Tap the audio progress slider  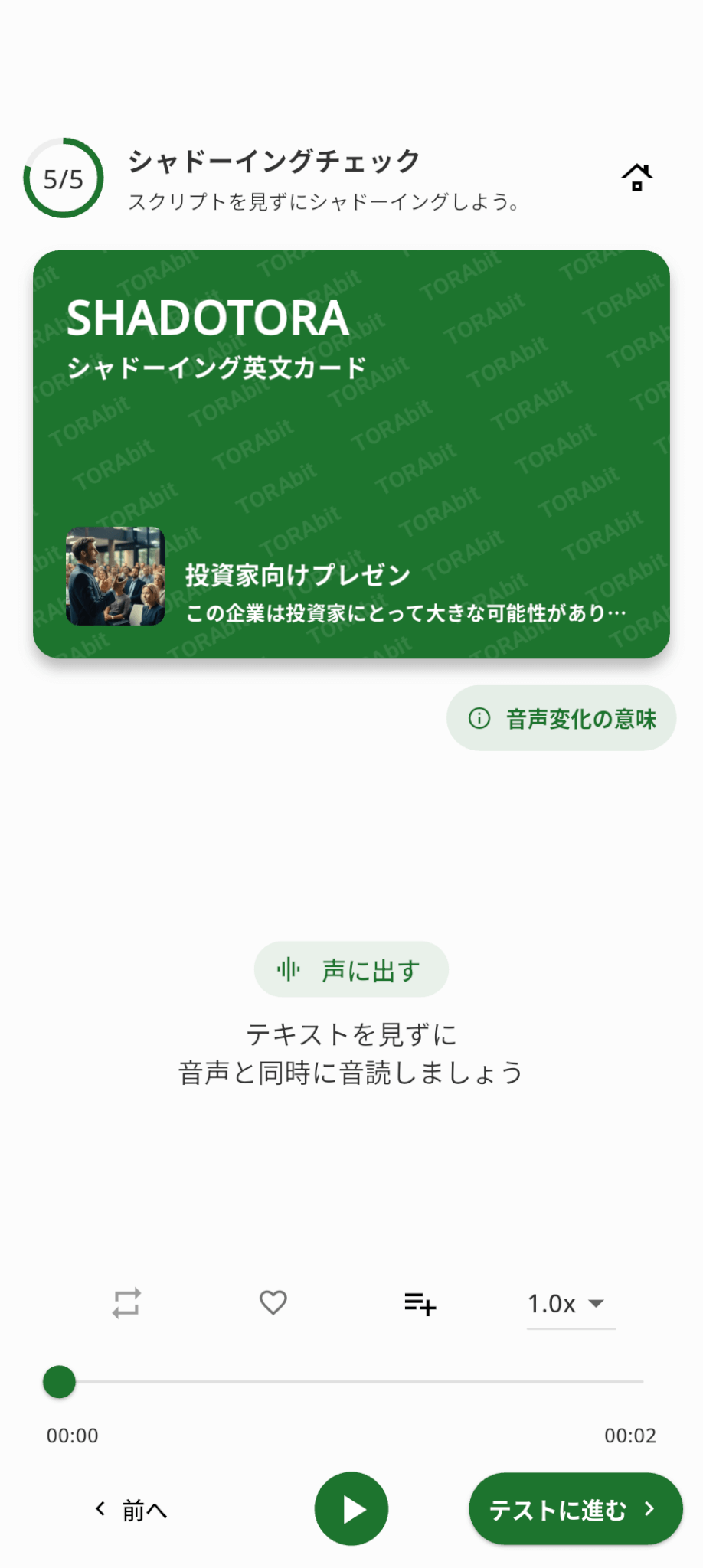coord(351,1382)
